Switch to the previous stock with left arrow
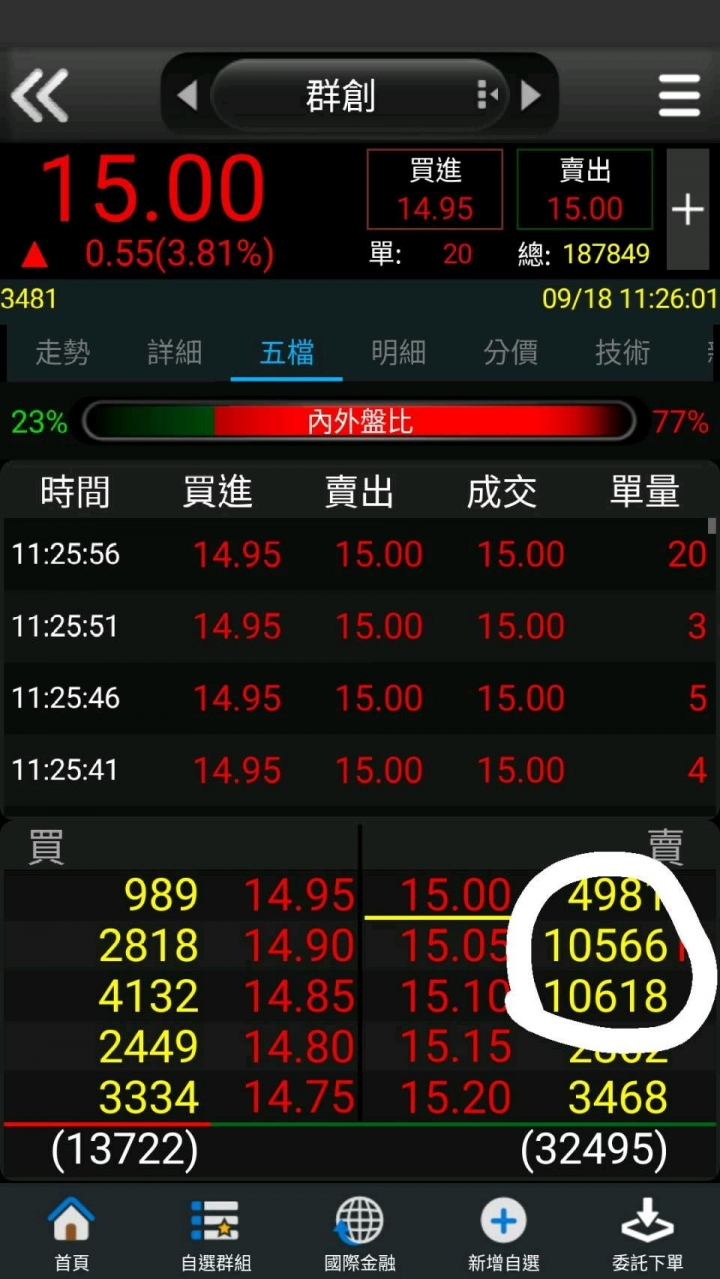The image size is (720, 1279). tap(187, 96)
